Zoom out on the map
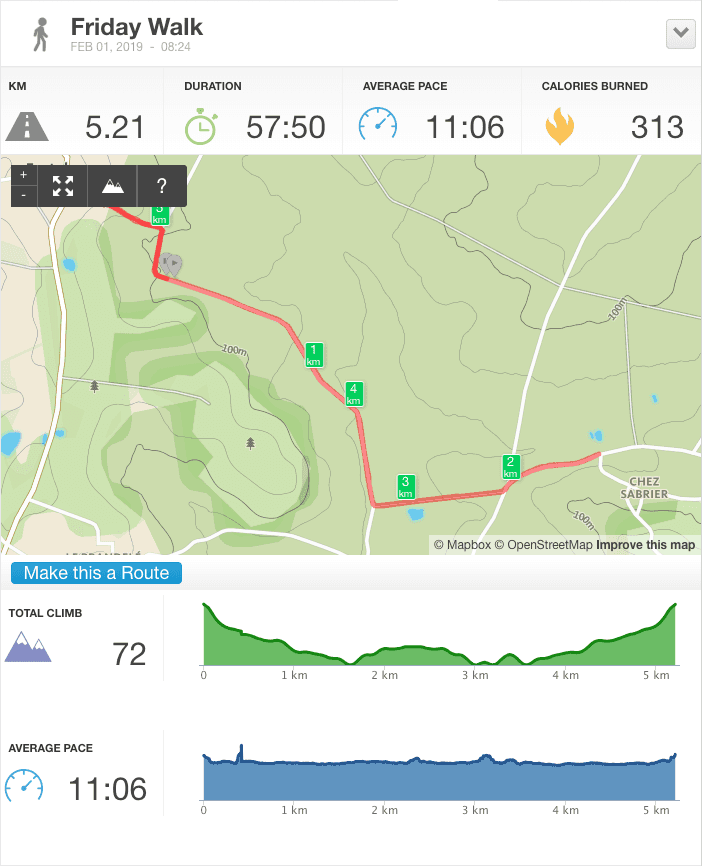The image size is (702, 866). pyautogui.click(x=24, y=195)
